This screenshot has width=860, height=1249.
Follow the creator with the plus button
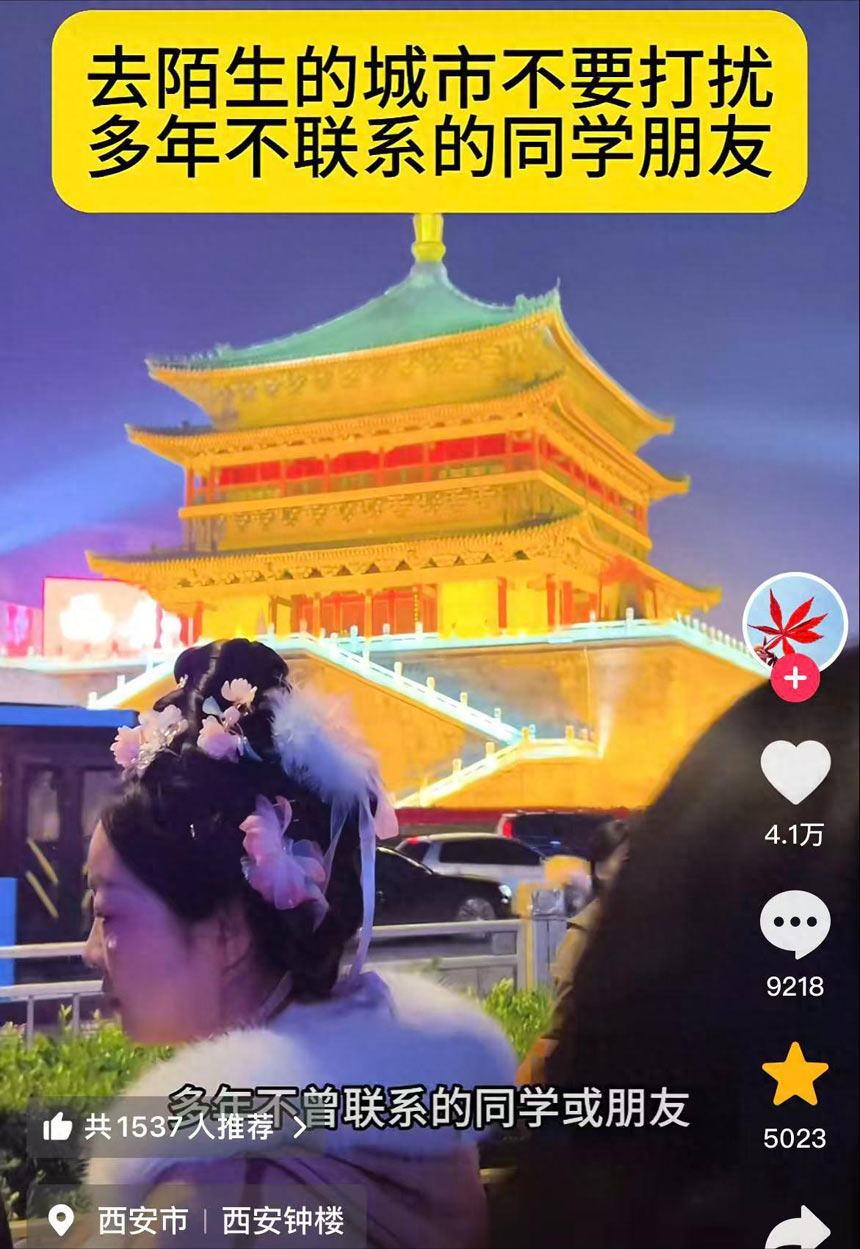795,680
